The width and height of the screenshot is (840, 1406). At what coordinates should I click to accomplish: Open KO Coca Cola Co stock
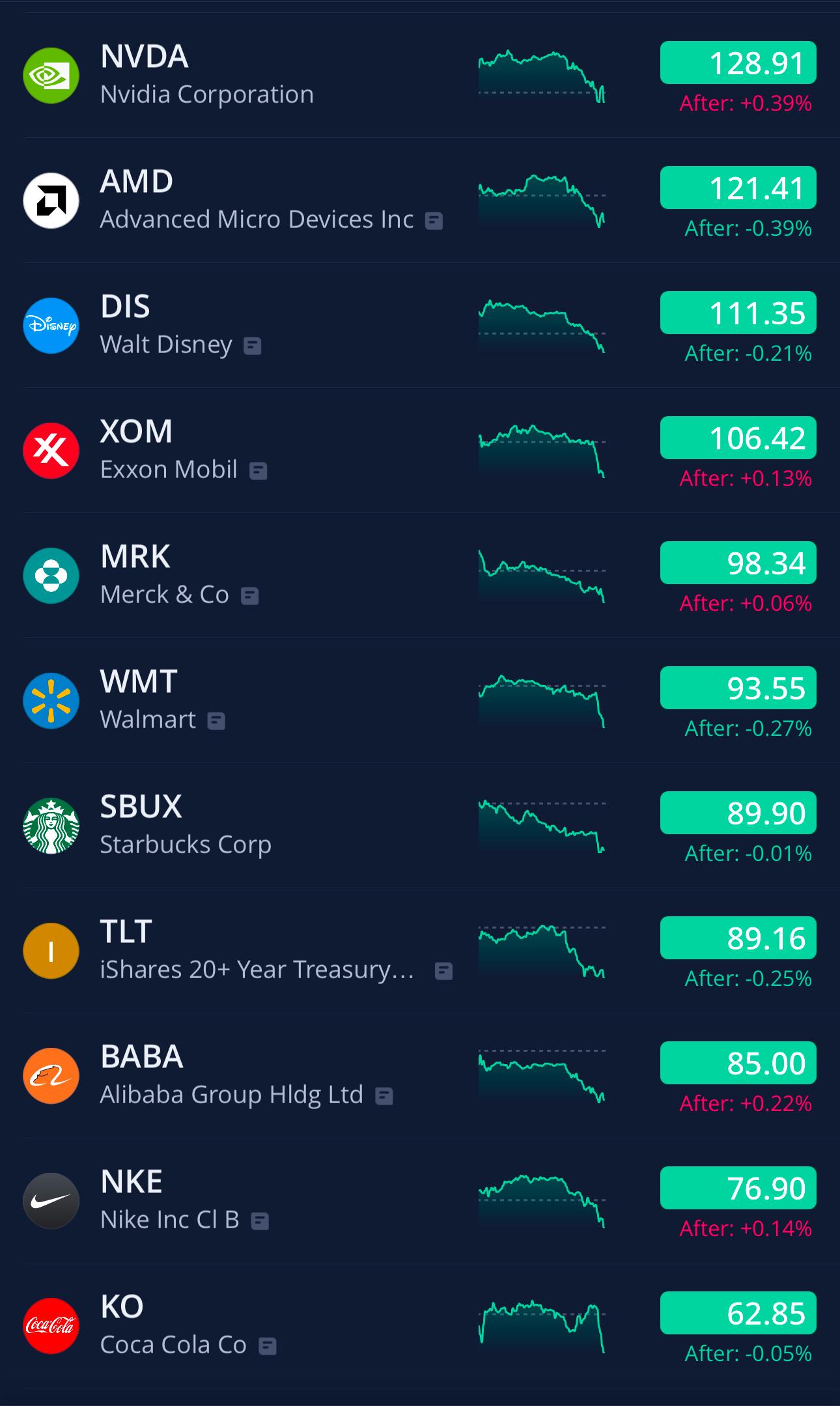tap(420, 1326)
